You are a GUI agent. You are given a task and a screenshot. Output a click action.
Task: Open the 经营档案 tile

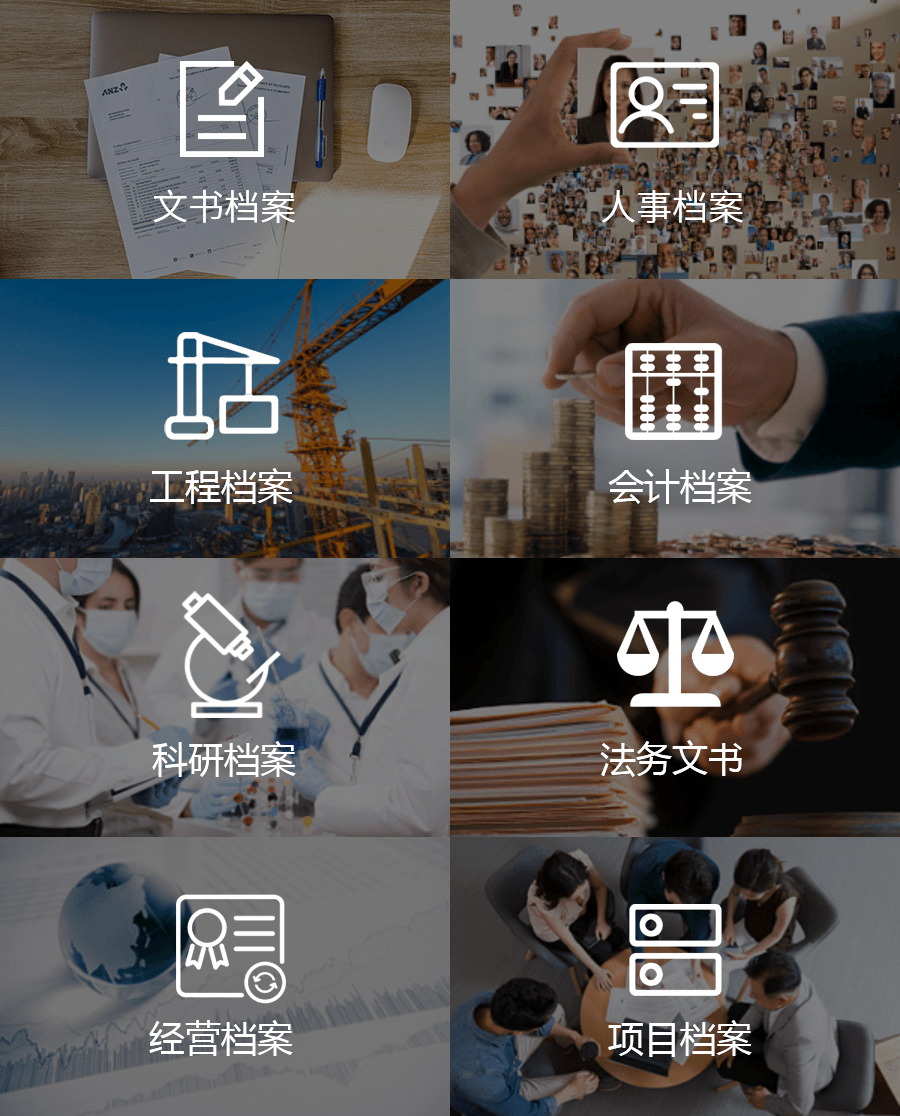(x=224, y=976)
